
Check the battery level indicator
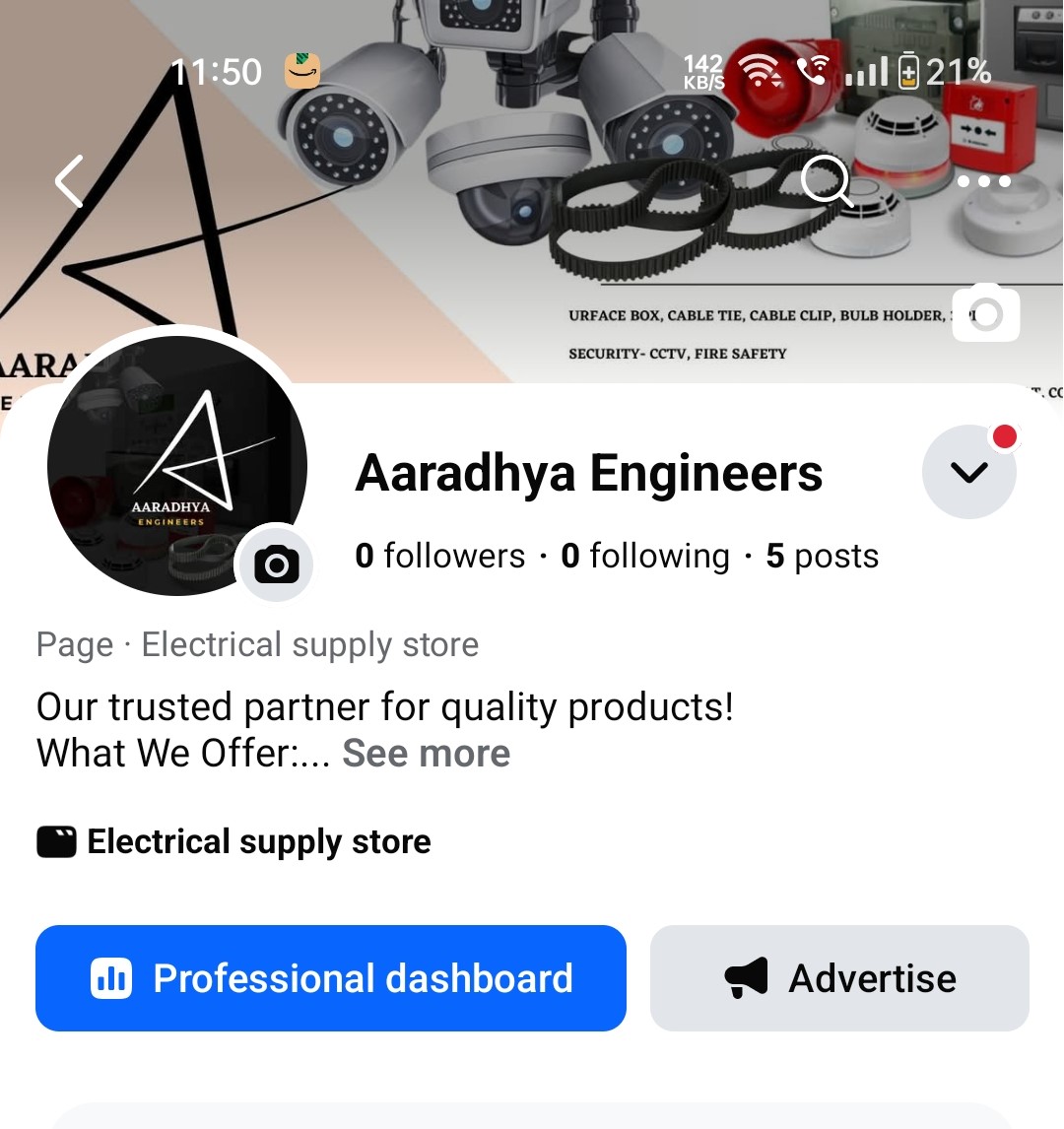pos(908,71)
